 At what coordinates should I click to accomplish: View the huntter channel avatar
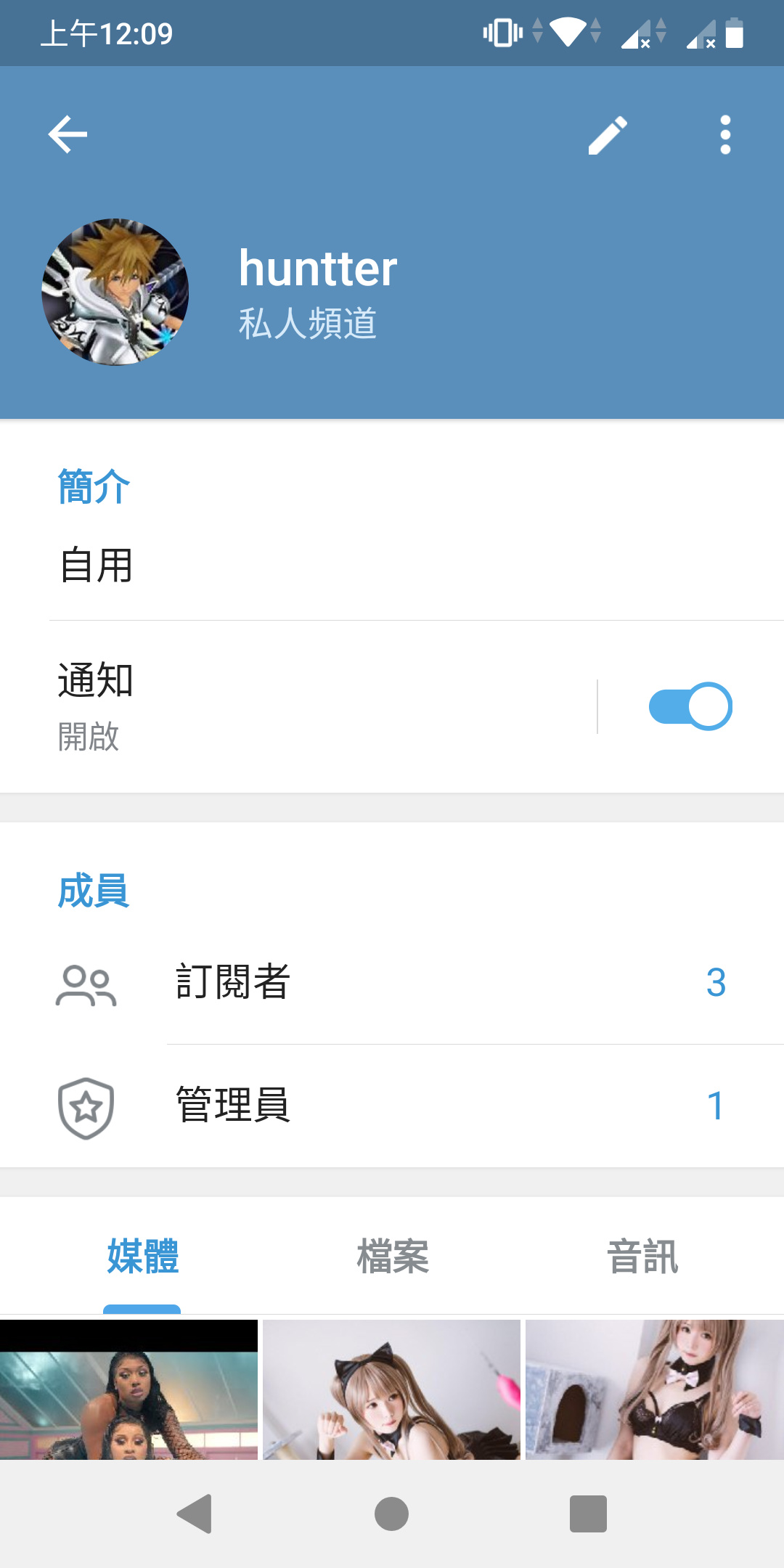click(x=115, y=292)
